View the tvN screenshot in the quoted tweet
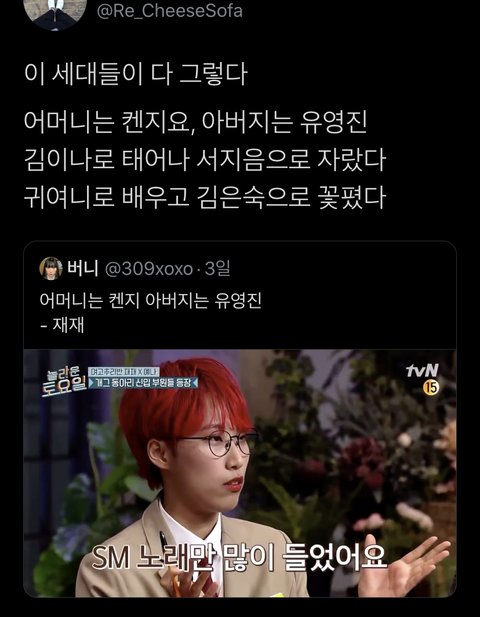The width and height of the screenshot is (480, 617). (240, 473)
